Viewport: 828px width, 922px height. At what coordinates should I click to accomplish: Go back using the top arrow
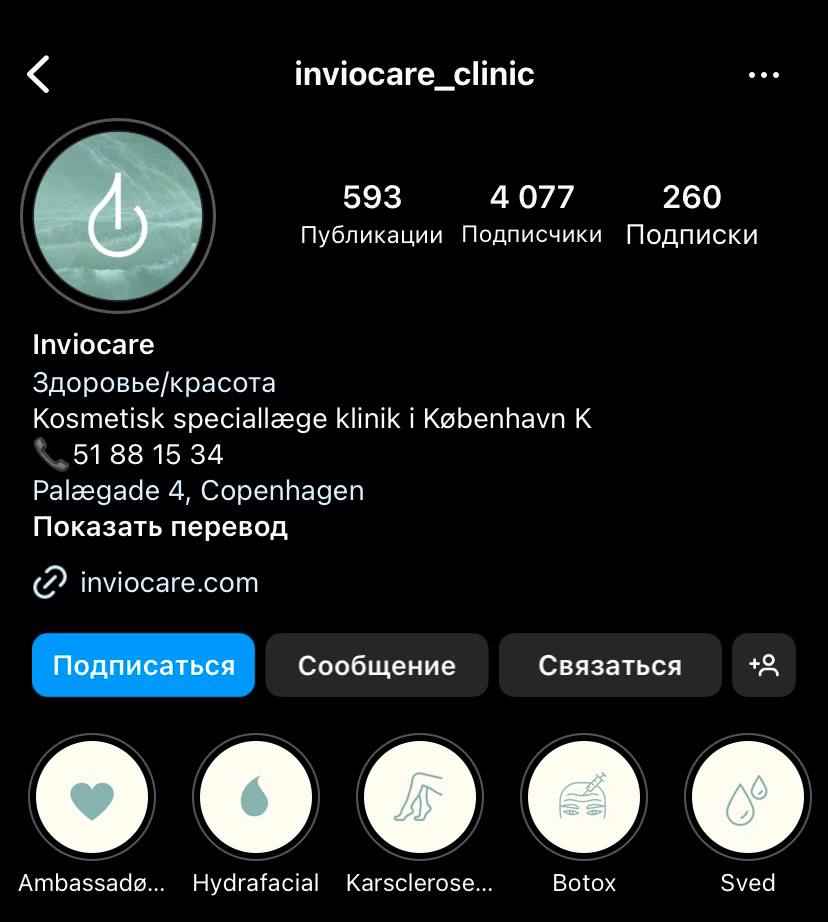(39, 75)
